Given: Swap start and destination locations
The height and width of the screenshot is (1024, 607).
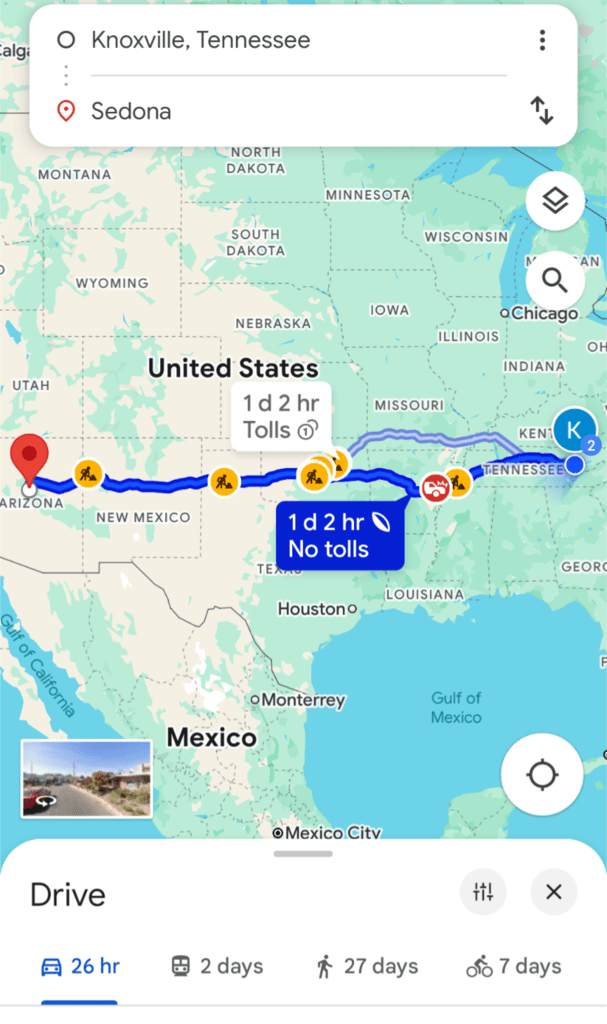Looking at the screenshot, I should point(542,111).
